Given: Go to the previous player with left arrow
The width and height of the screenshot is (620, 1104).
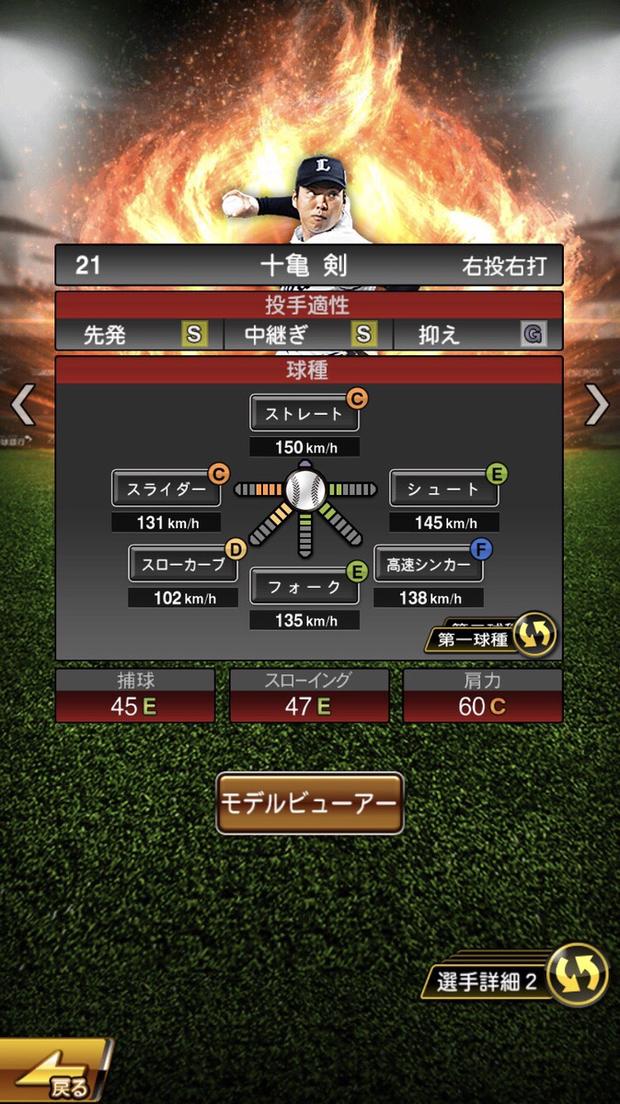Looking at the screenshot, I should (22, 404).
